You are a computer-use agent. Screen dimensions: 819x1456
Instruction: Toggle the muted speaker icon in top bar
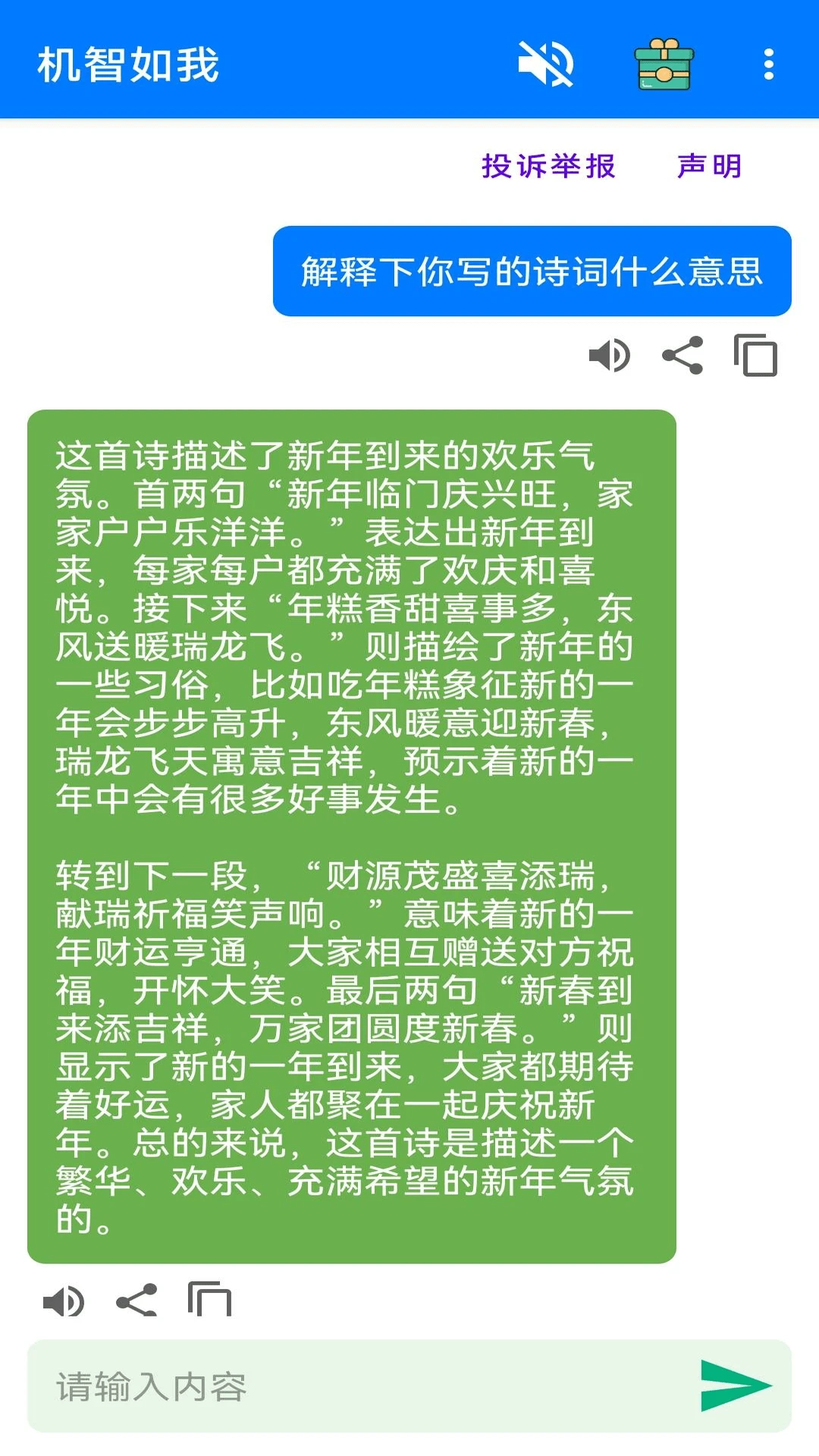tap(545, 64)
